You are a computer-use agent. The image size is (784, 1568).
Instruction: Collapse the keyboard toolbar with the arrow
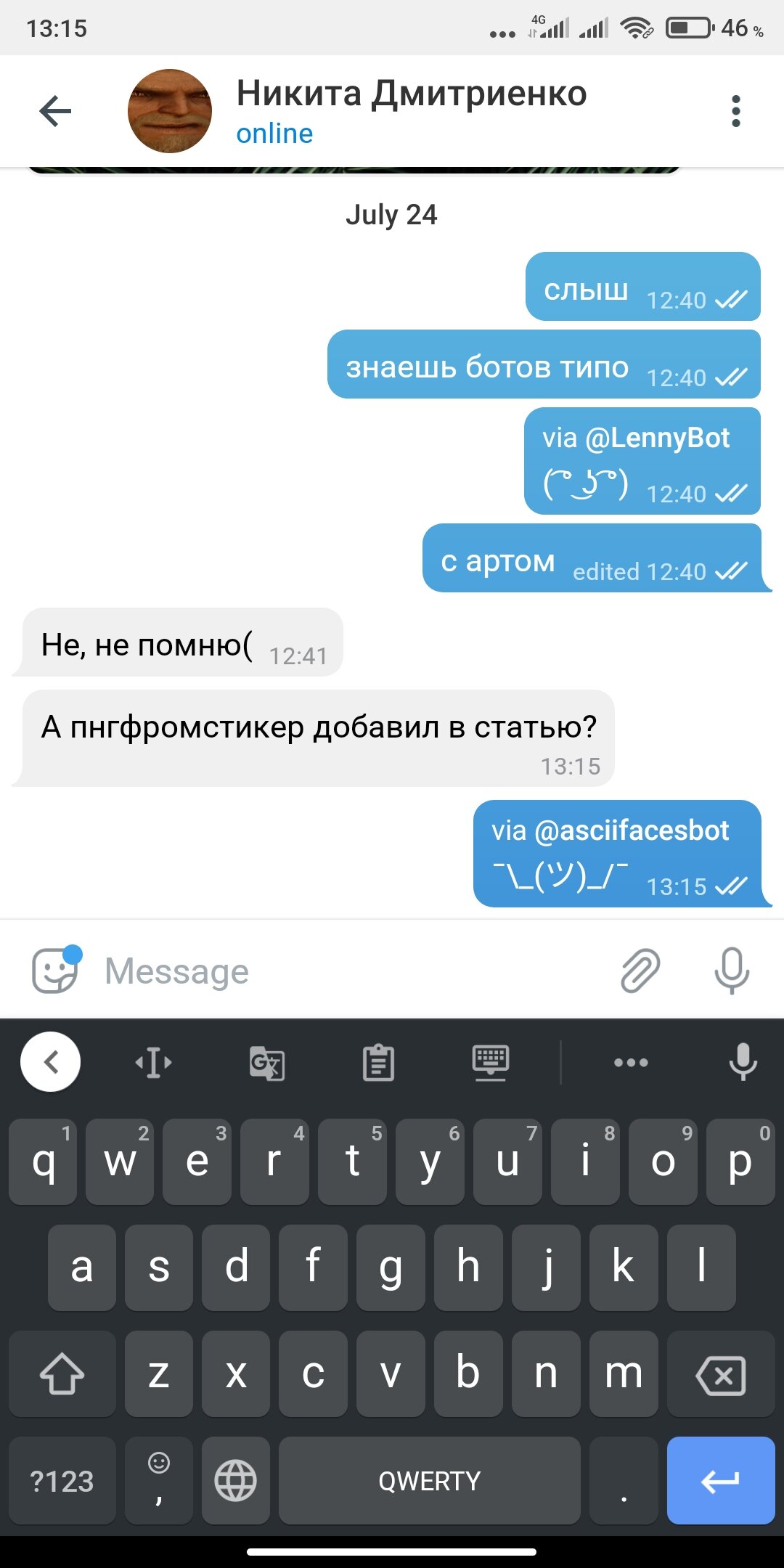tap(51, 1062)
